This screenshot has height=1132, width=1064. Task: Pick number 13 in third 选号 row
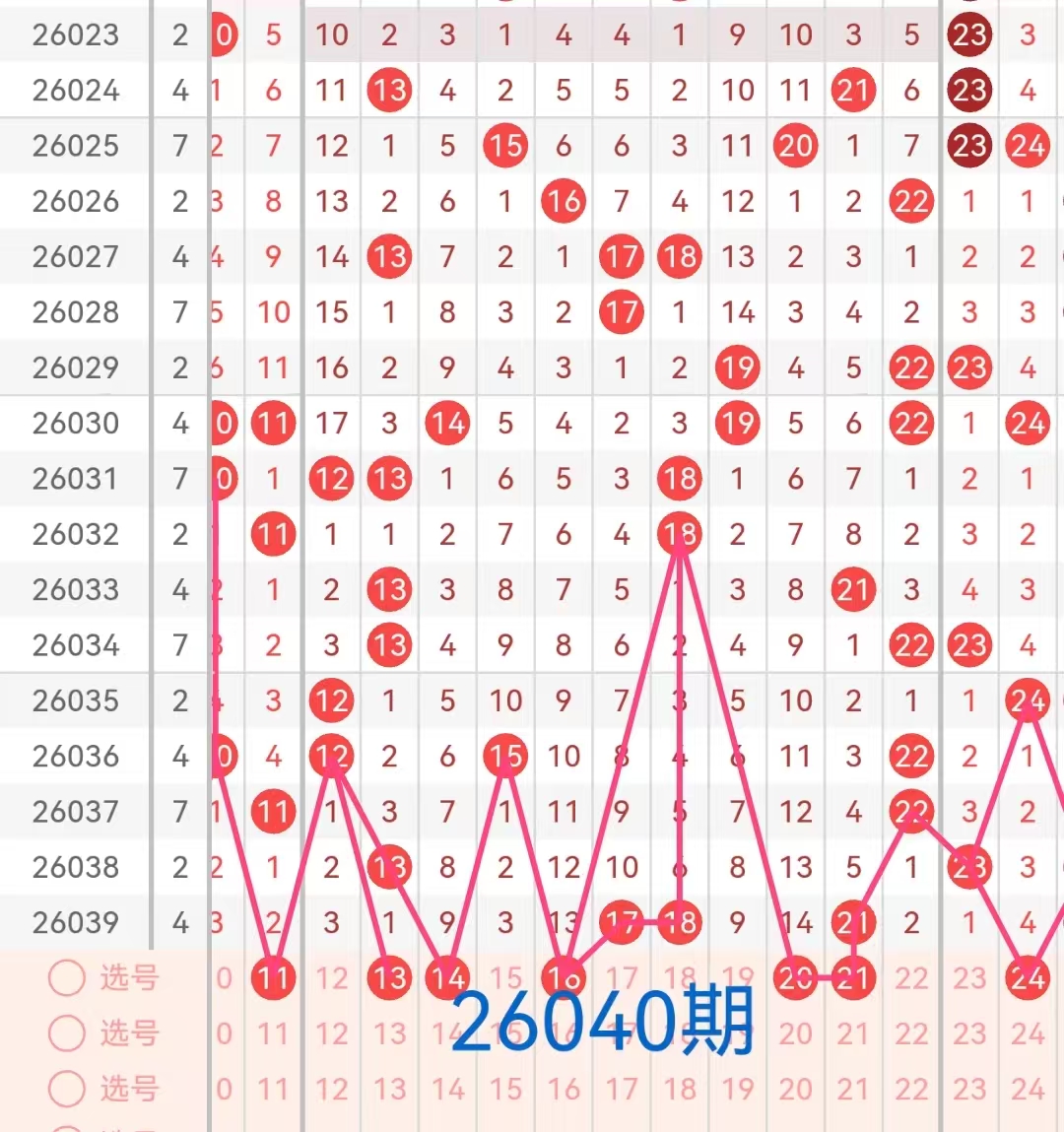(389, 1089)
